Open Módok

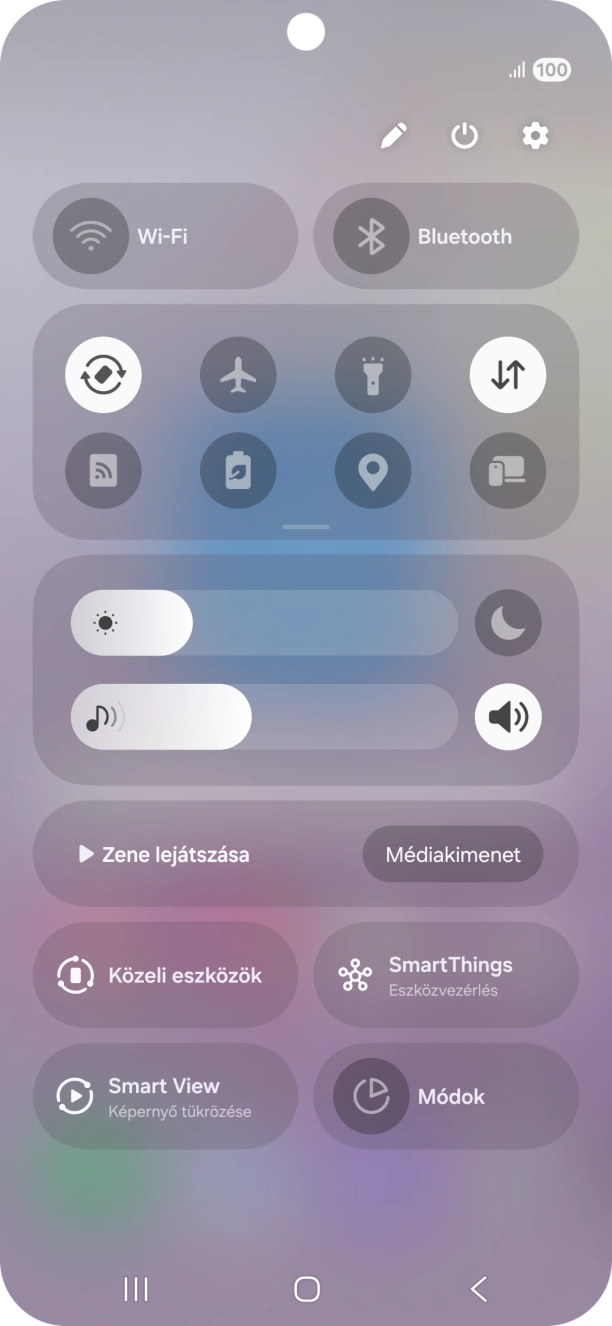click(446, 1096)
